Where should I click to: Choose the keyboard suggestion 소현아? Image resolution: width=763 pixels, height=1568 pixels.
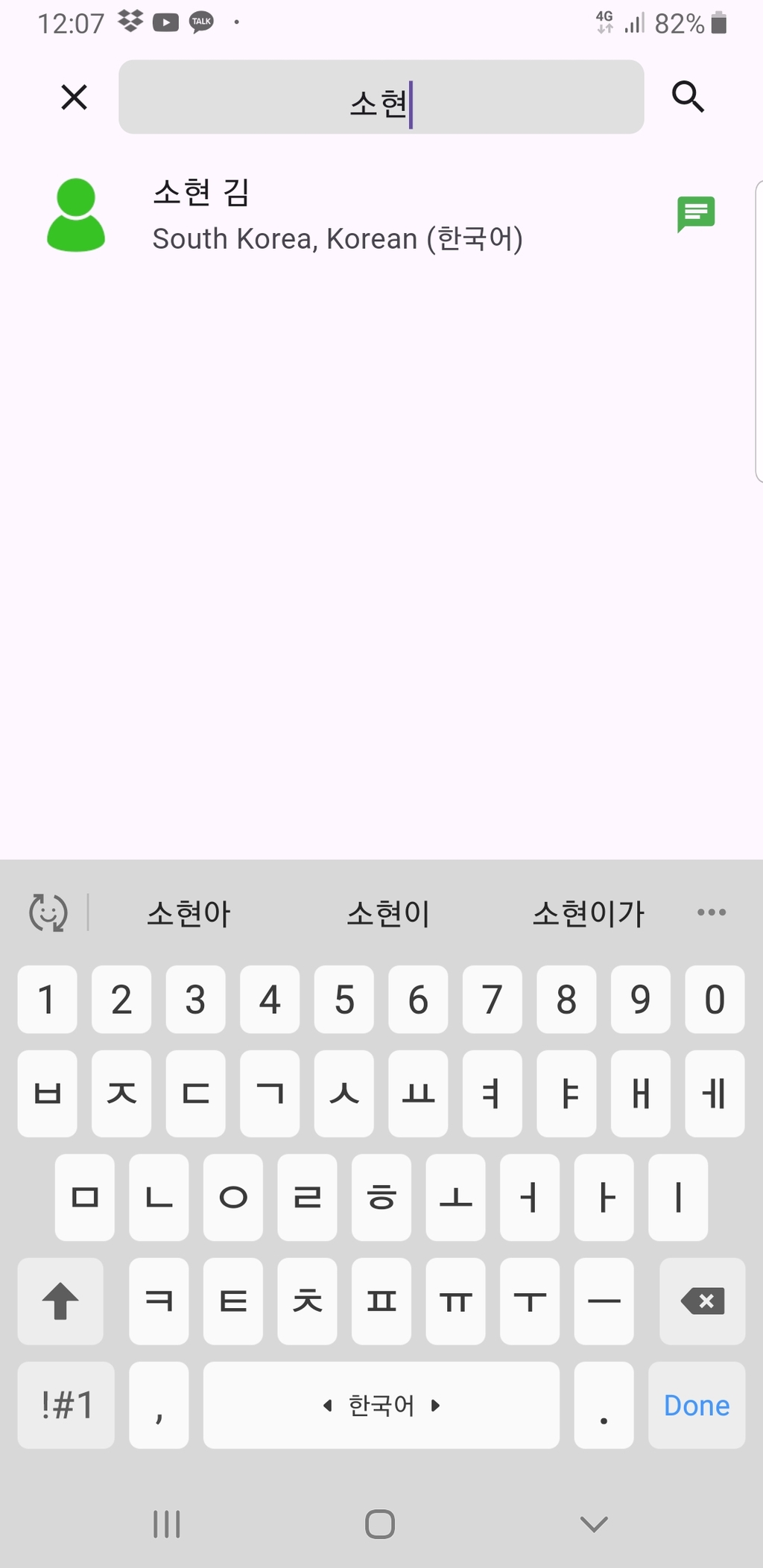[189, 913]
